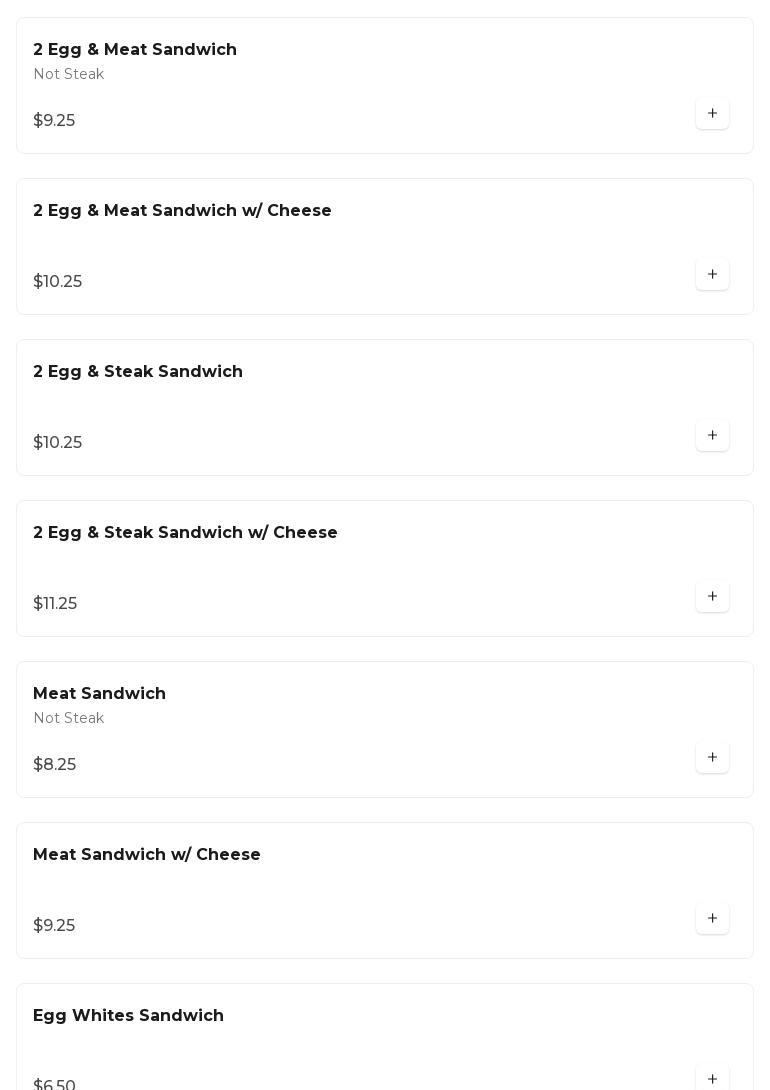Add 2 Egg & Steak Sandwich to cart

[x=712, y=436]
